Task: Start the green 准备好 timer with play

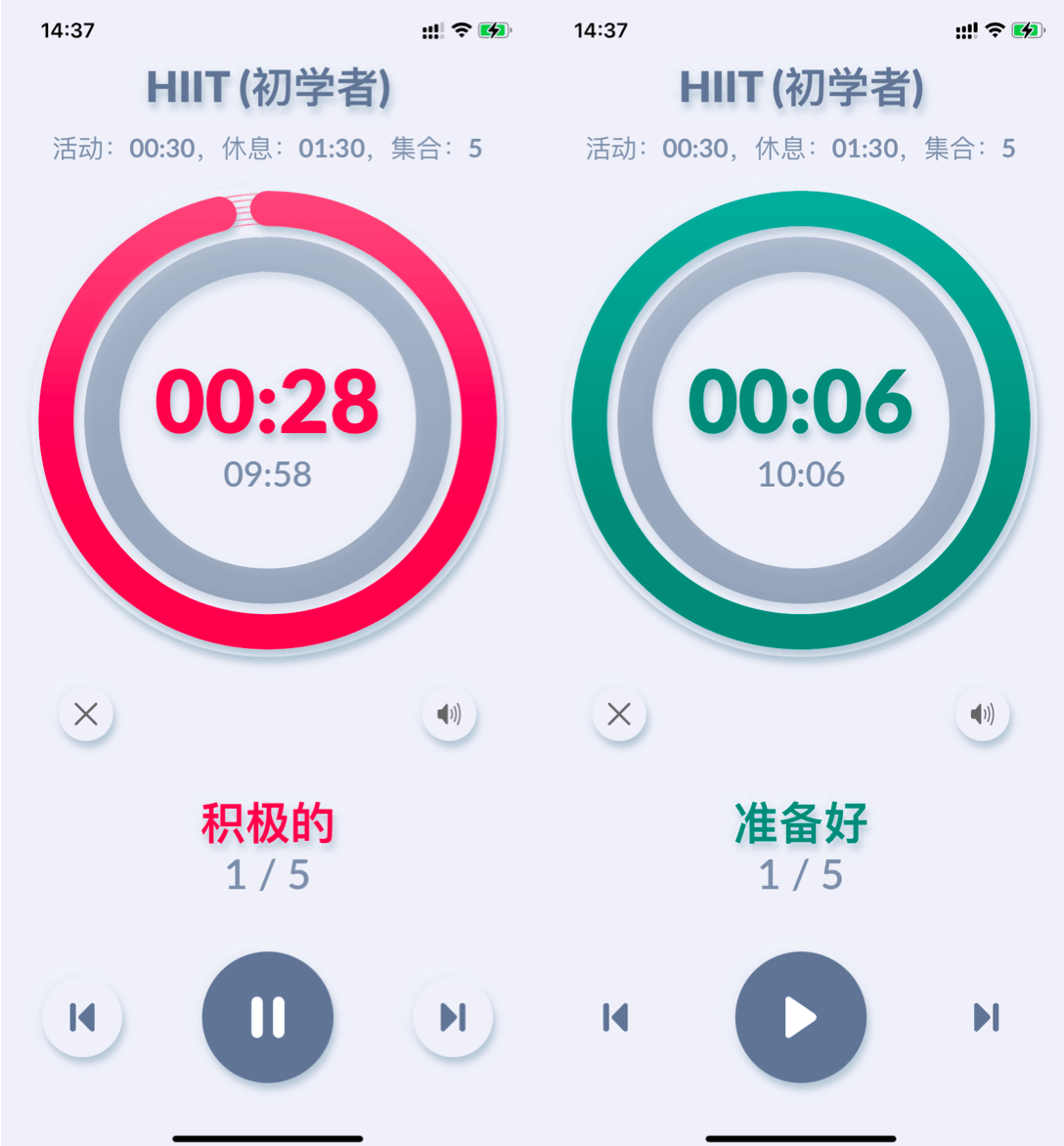Action: click(x=800, y=1017)
